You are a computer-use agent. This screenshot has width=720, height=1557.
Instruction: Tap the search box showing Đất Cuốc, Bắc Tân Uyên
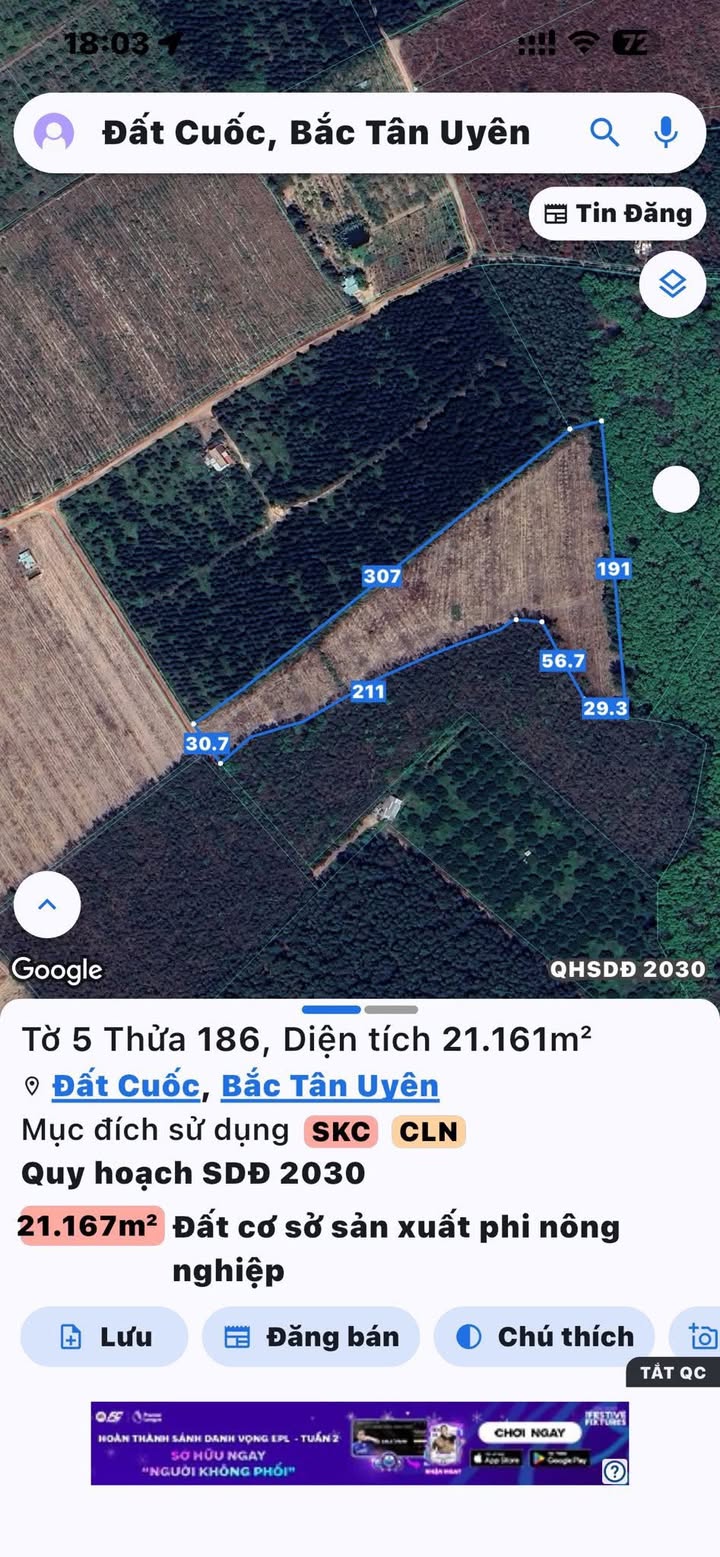pos(316,133)
